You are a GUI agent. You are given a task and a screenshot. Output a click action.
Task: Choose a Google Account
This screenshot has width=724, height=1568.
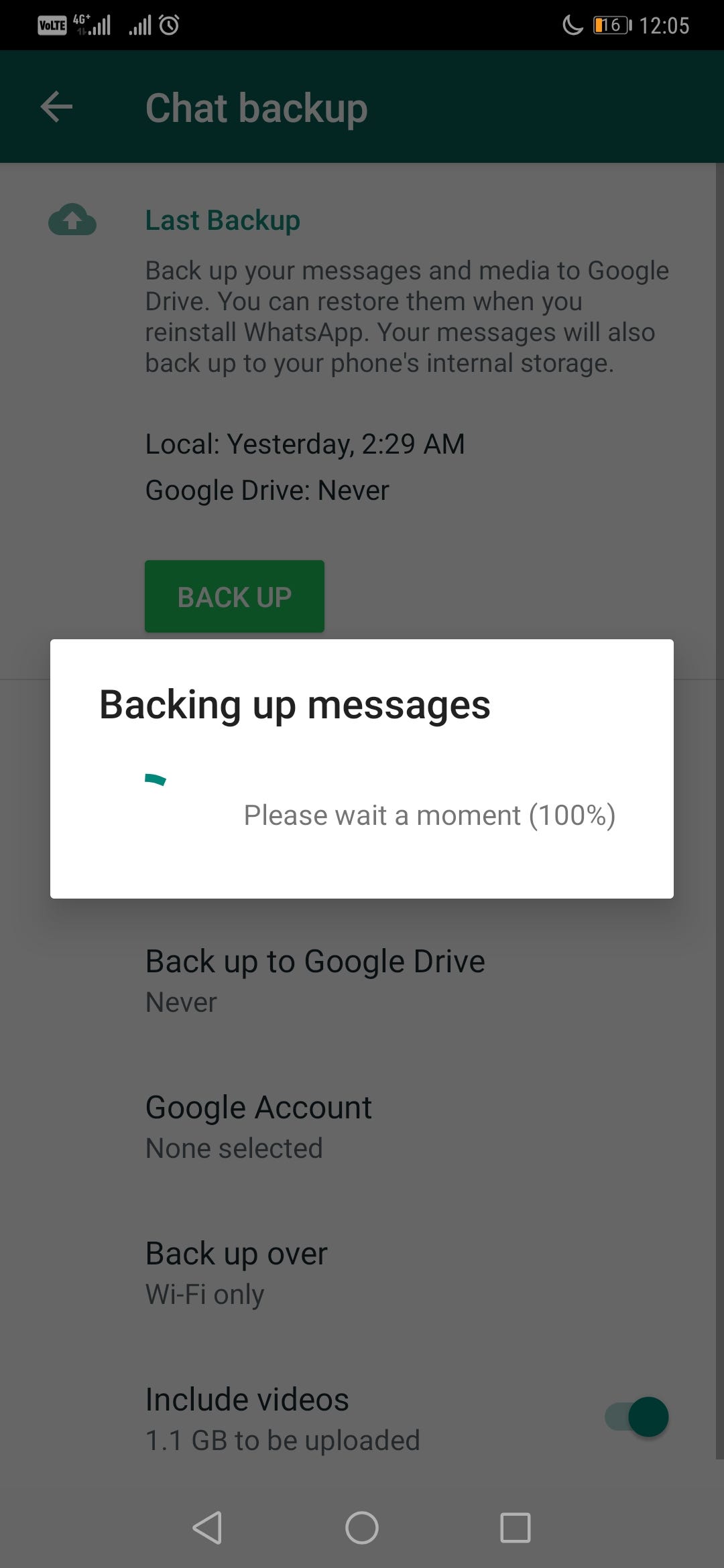click(x=362, y=1127)
